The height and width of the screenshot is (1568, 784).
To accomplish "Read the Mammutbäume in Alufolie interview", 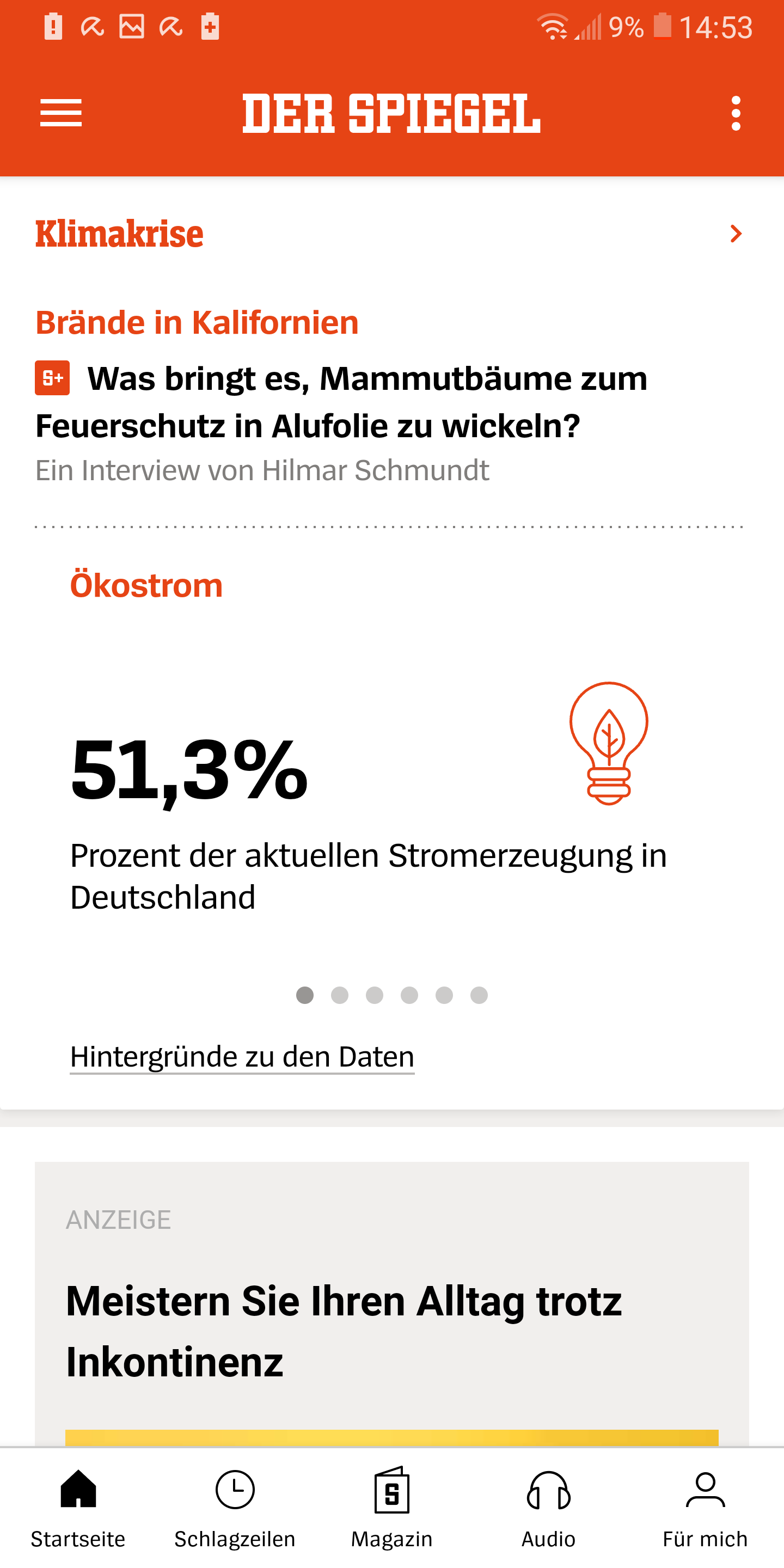I will click(x=341, y=402).
